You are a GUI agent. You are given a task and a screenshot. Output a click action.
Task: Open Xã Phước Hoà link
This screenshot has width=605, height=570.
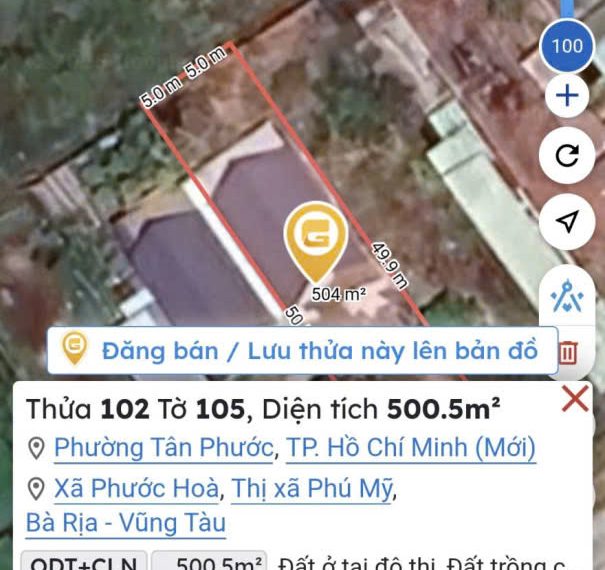(x=136, y=489)
